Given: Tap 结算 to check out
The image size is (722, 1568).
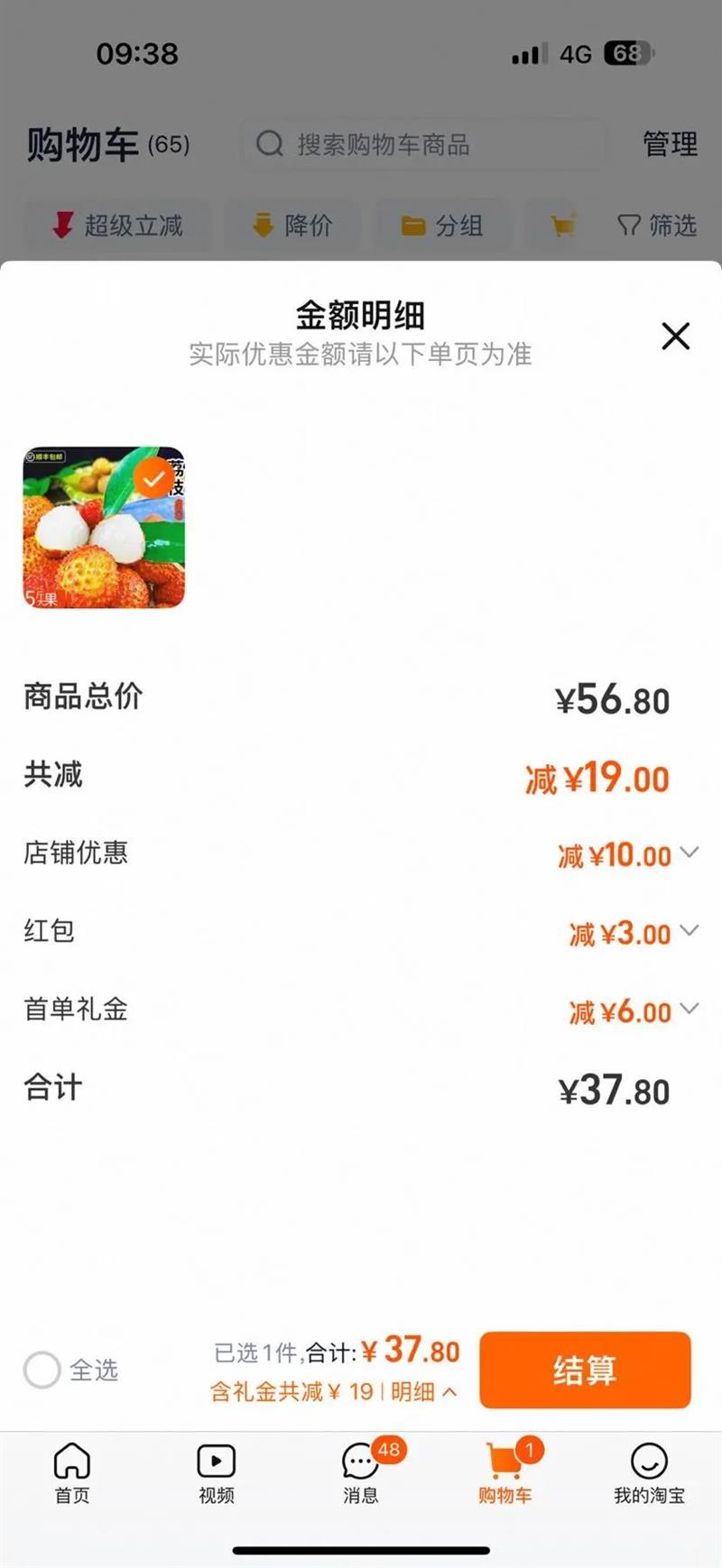Looking at the screenshot, I should pos(585,1370).
